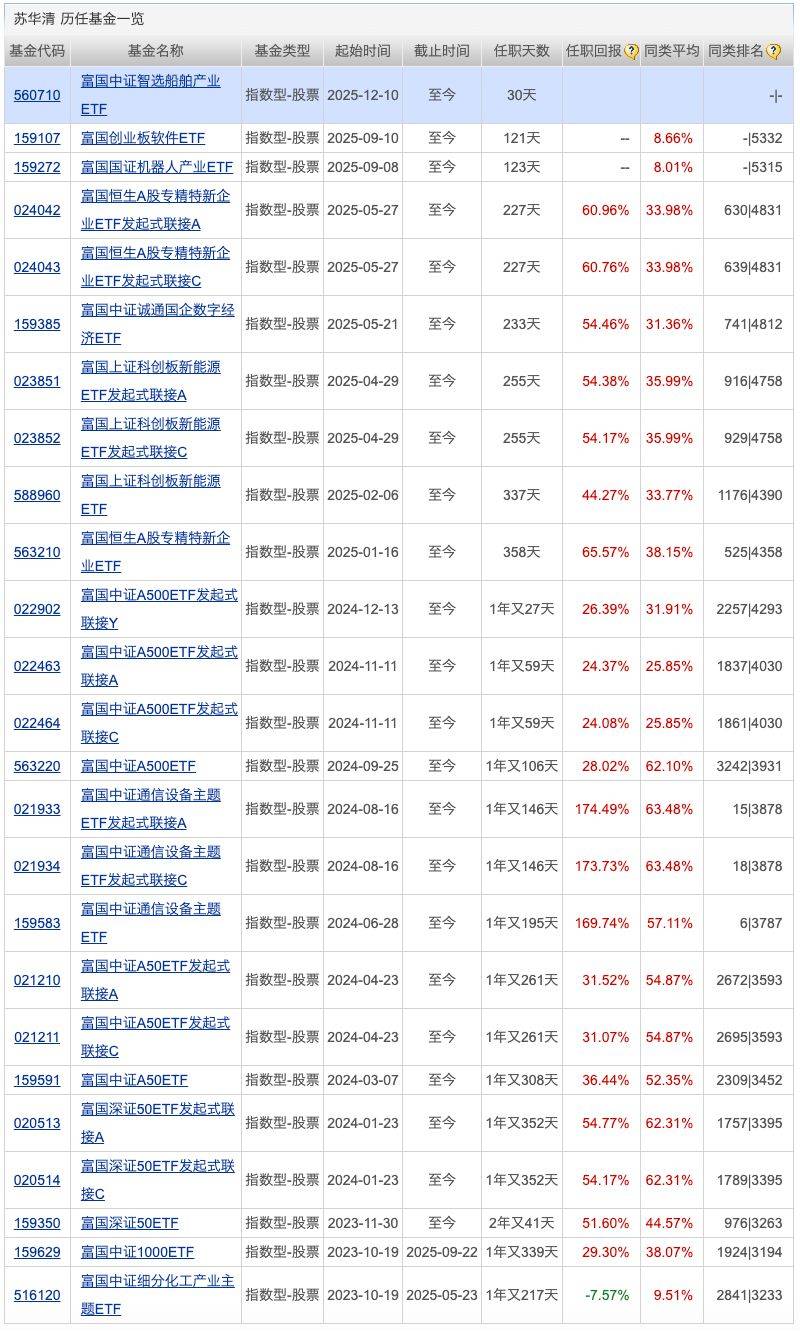800x1332 pixels.
Task: Open 富国创业板软件ETF fund page
Action: 143,138
